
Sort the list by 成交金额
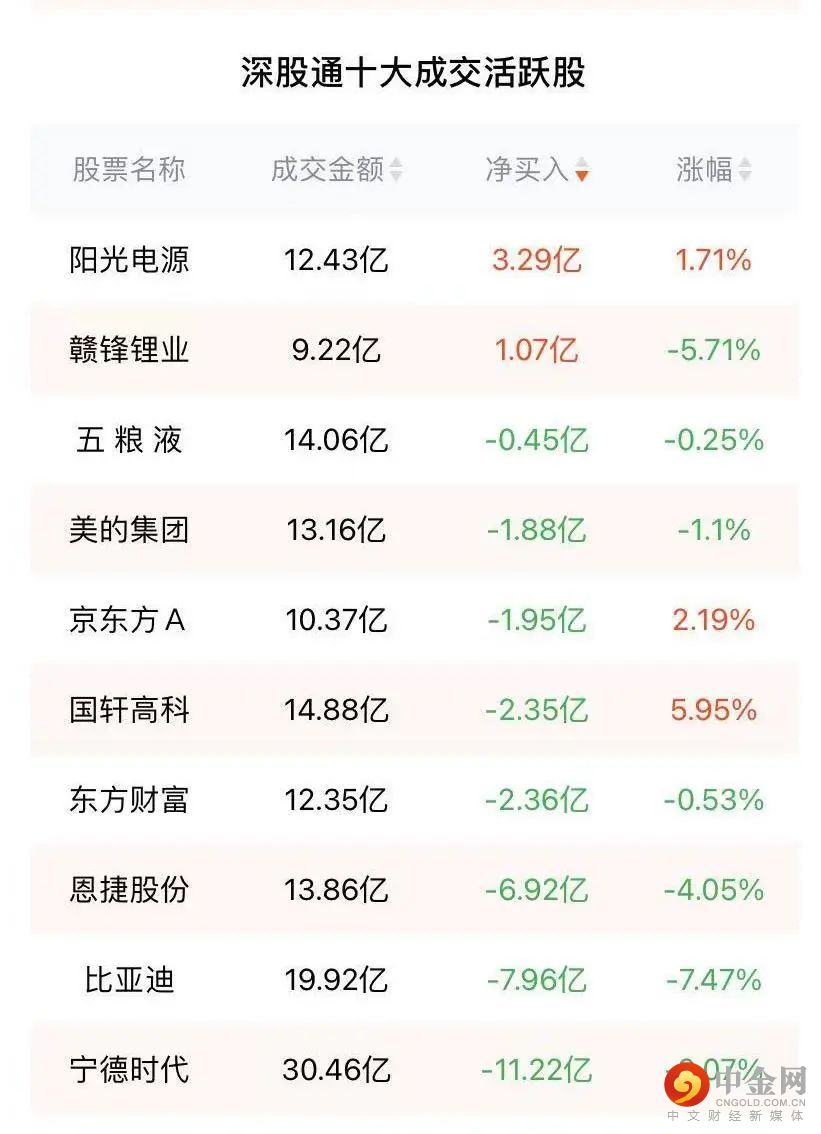337,170
